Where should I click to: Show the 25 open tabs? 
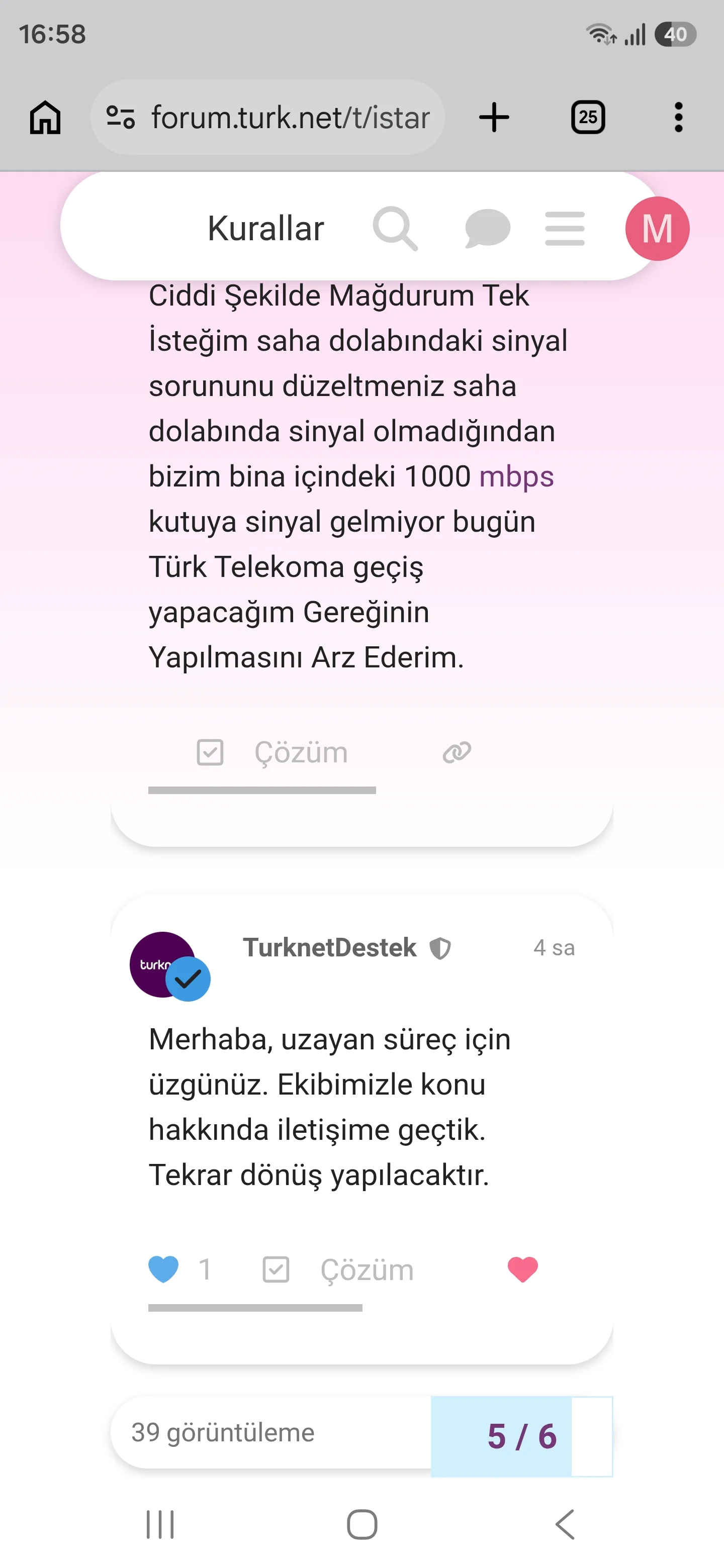[588, 117]
